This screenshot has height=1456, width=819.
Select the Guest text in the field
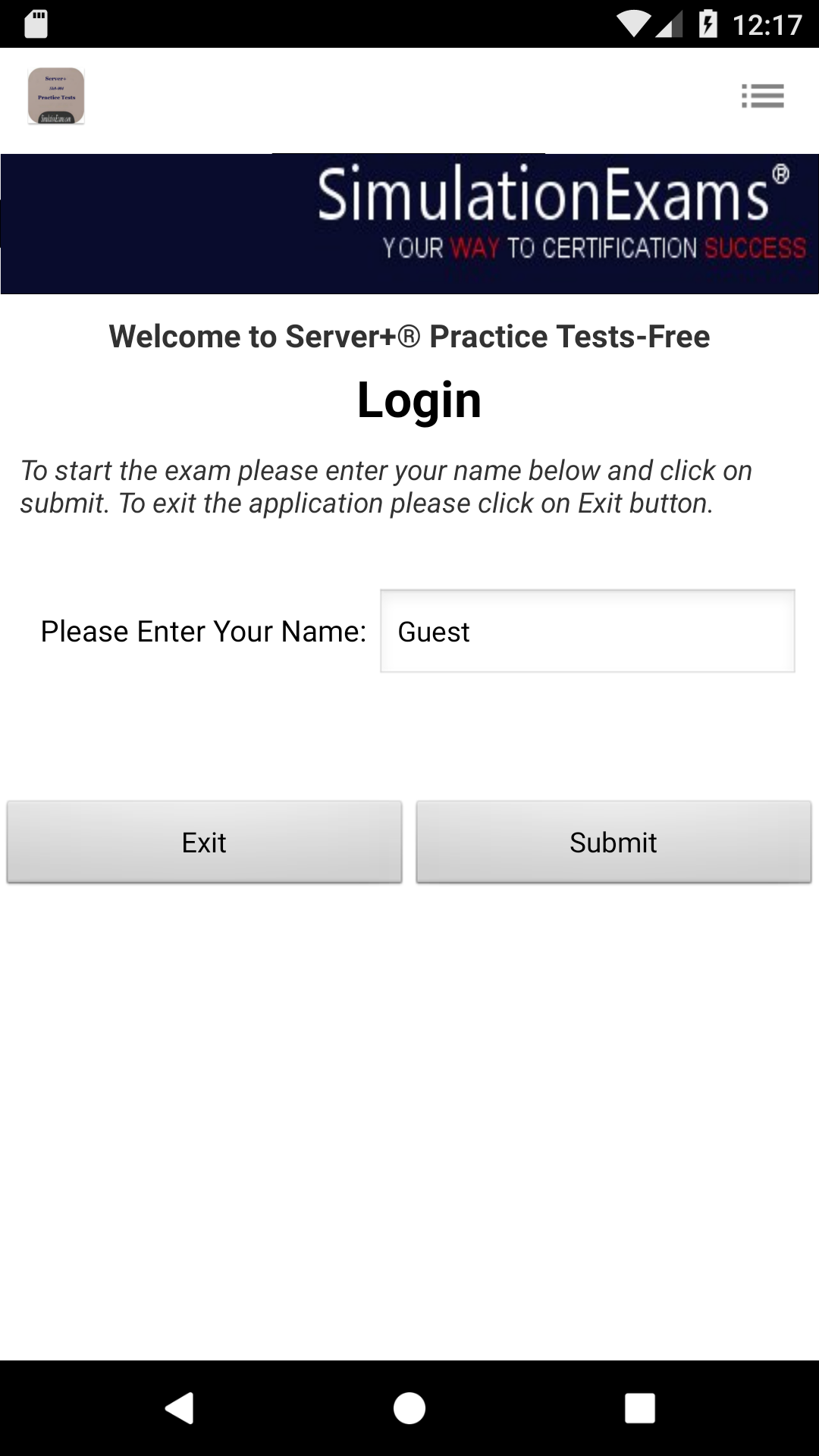click(434, 631)
